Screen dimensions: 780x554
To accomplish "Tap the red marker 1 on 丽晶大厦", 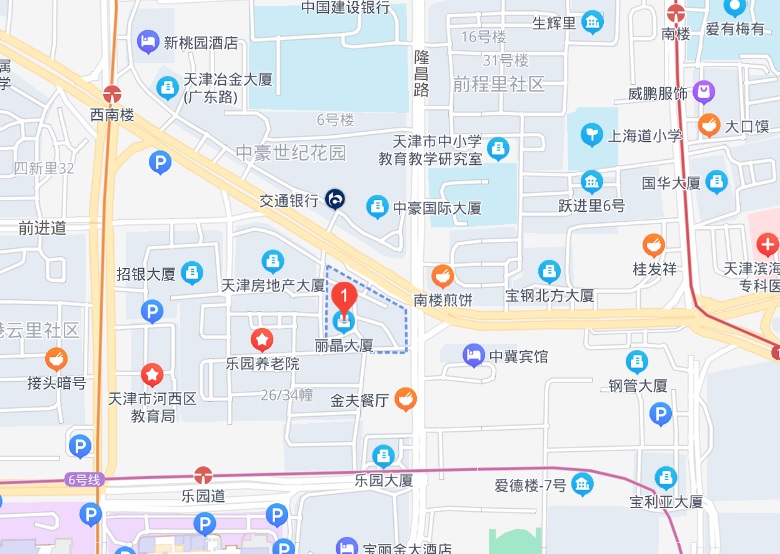I will click(344, 298).
